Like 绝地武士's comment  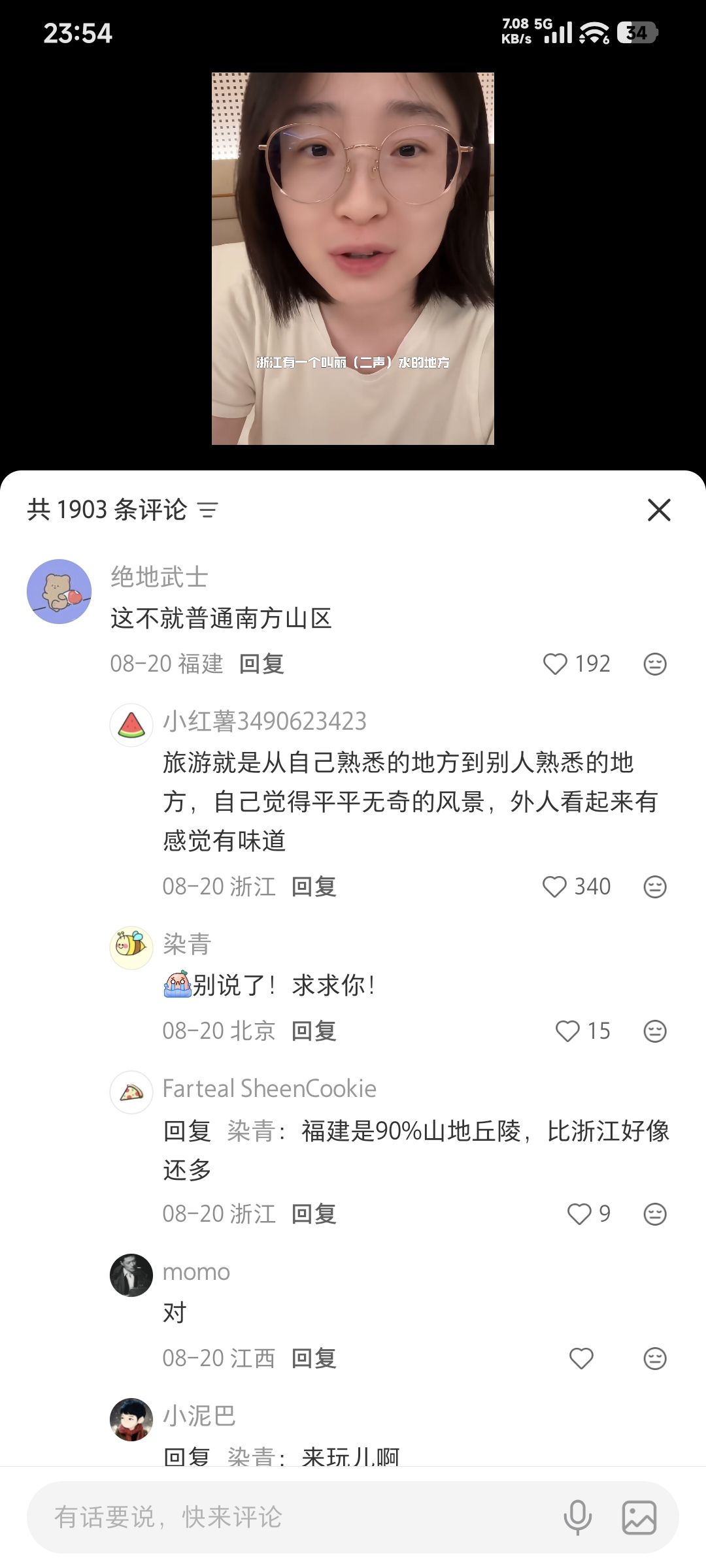pos(555,664)
